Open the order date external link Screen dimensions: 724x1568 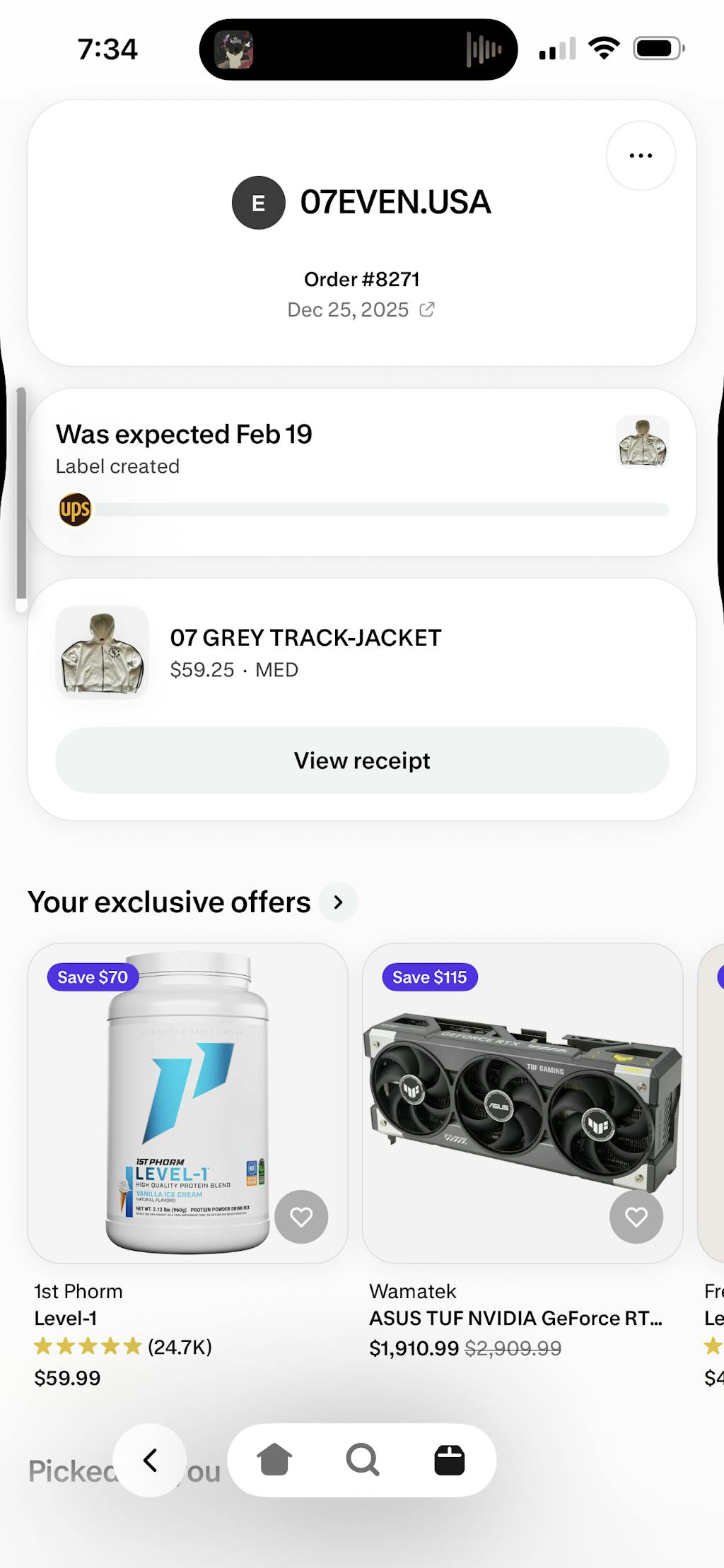[x=427, y=310]
